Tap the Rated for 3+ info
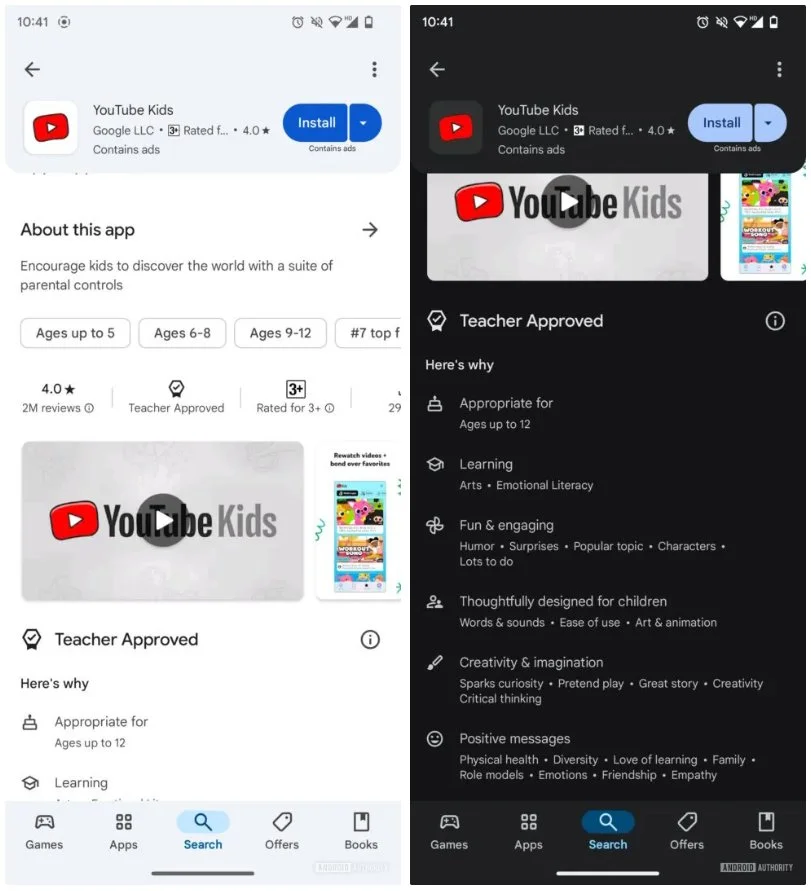The width and height of the screenshot is (811, 891). coord(295,398)
